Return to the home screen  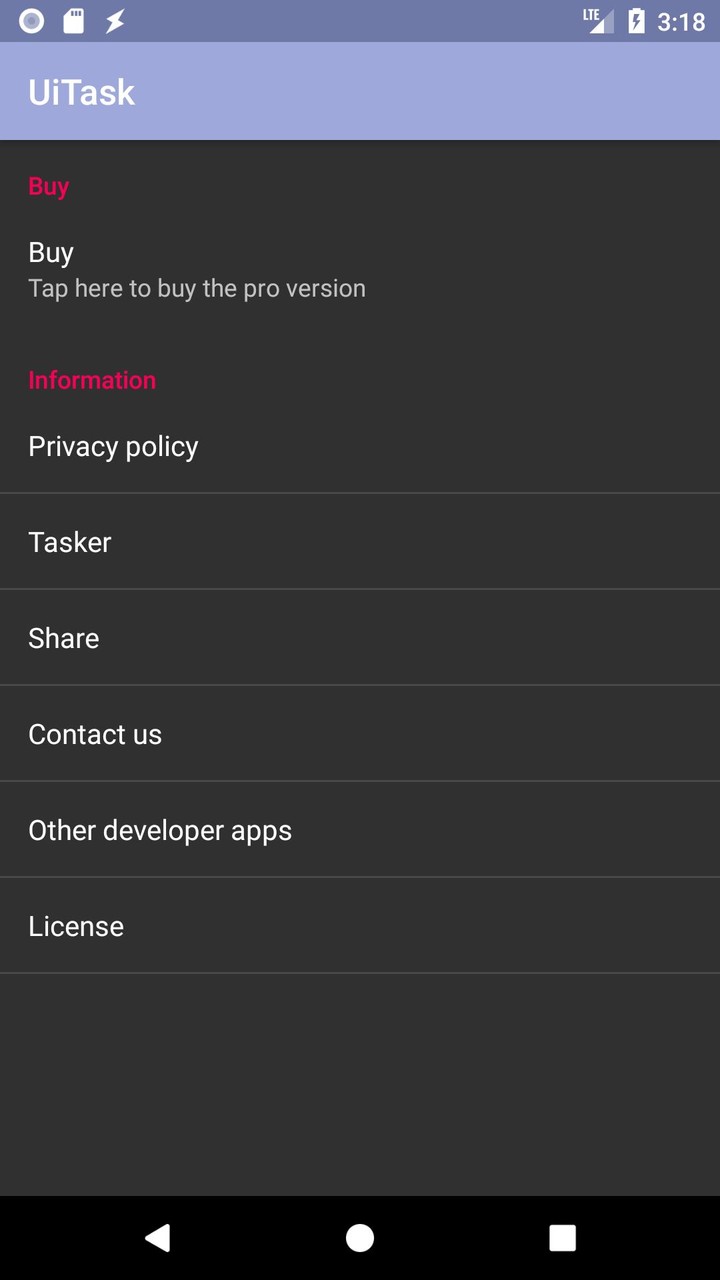click(360, 1238)
